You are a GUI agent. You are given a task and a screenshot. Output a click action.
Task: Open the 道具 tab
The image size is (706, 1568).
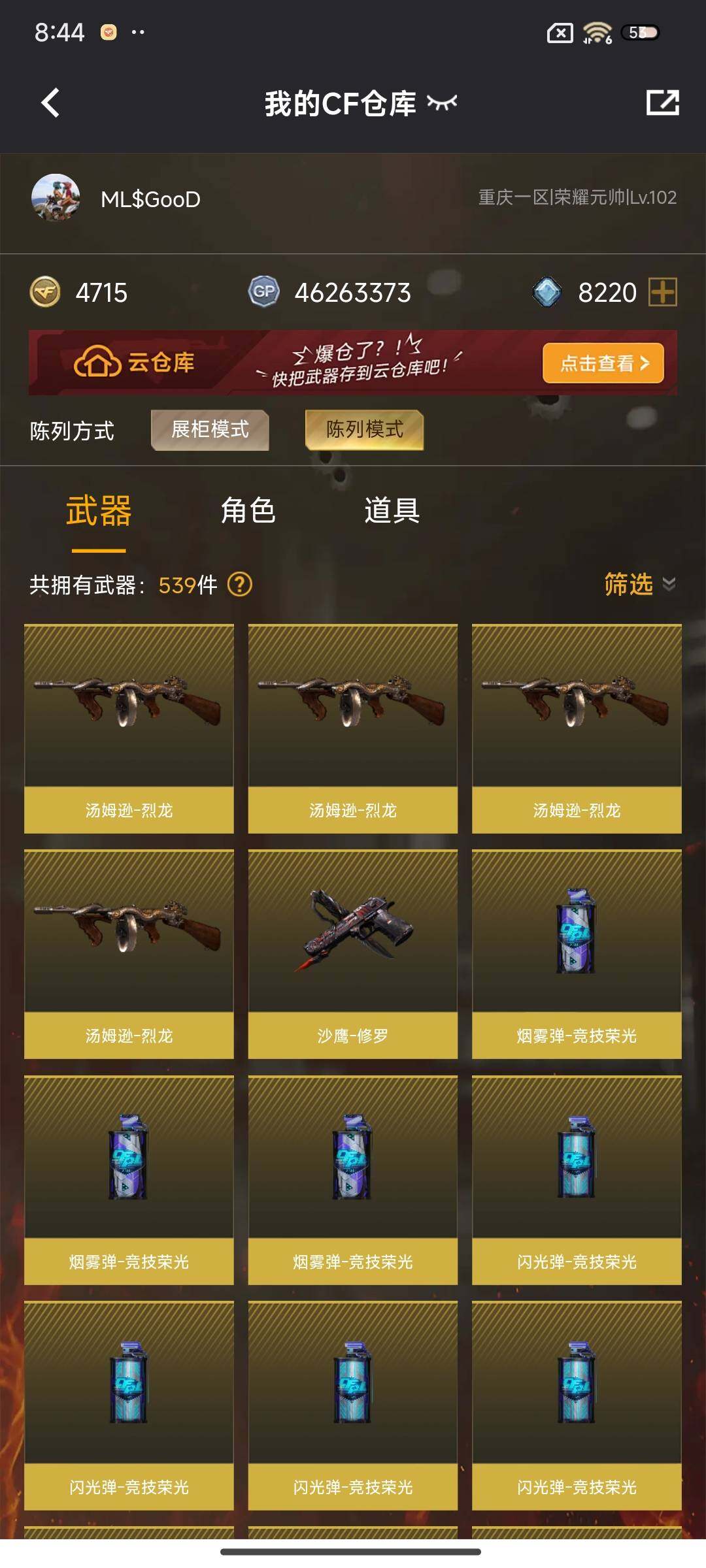click(392, 510)
